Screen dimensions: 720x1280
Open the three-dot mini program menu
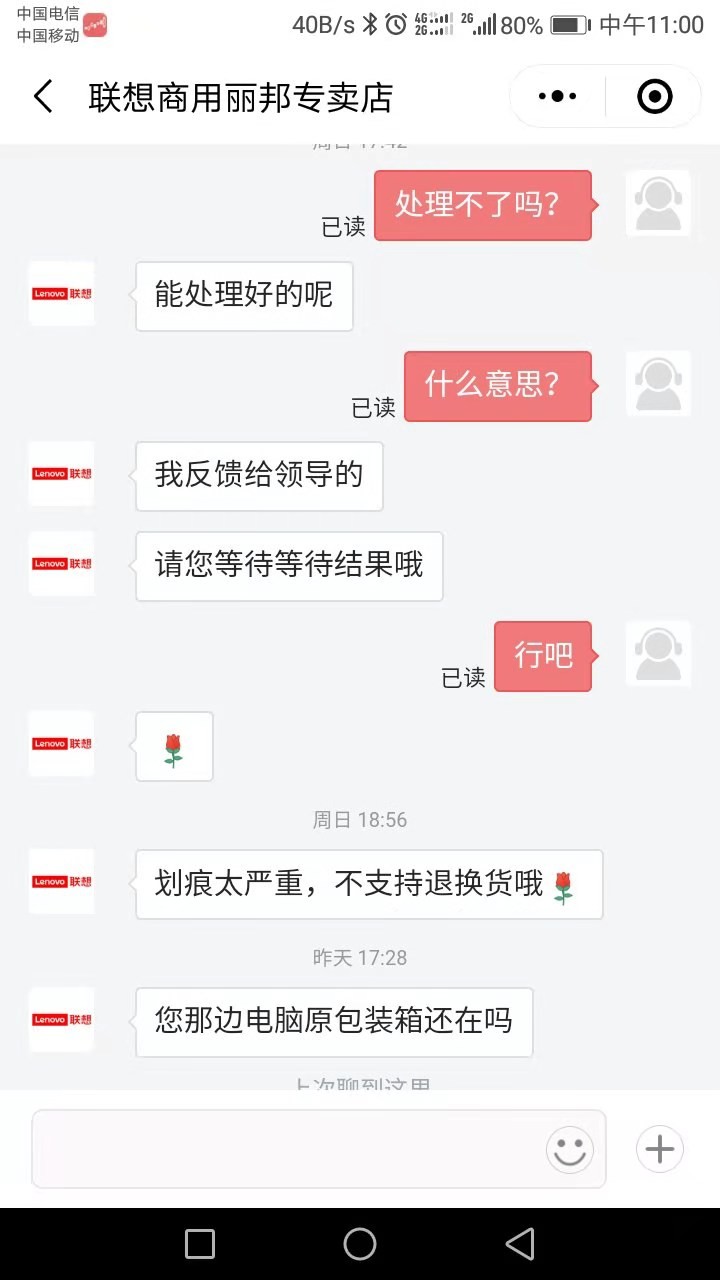point(557,97)
